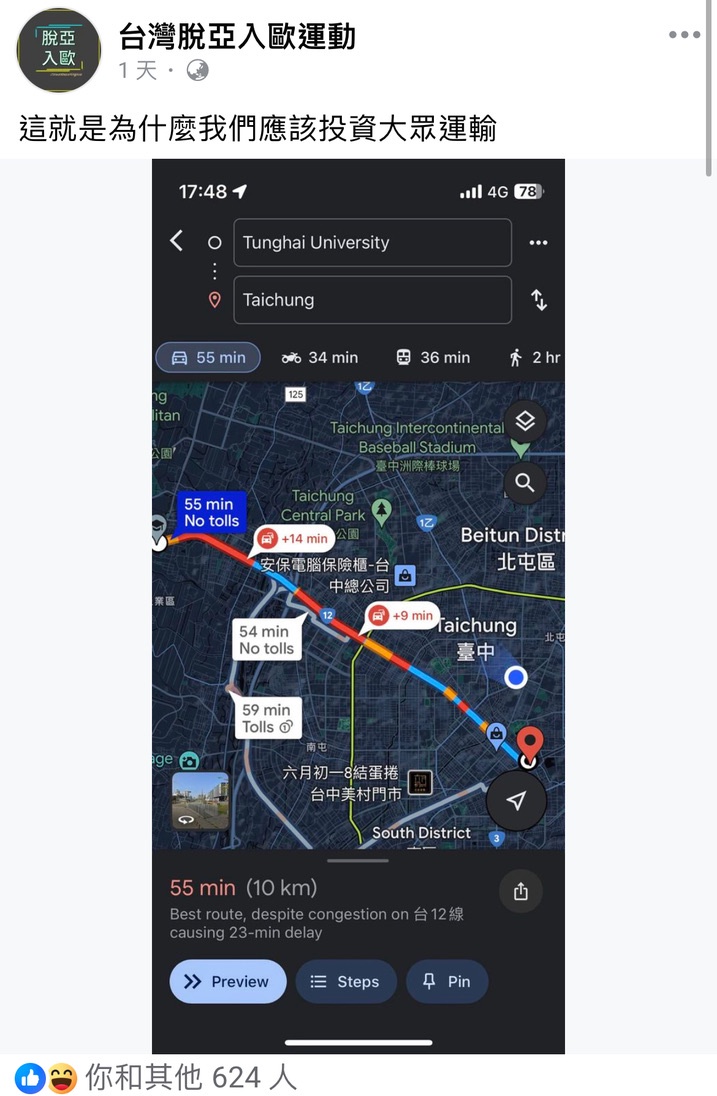View who reacted: 你和其他 624 人
The image size is (717, 1096).
coord(190,1077)
